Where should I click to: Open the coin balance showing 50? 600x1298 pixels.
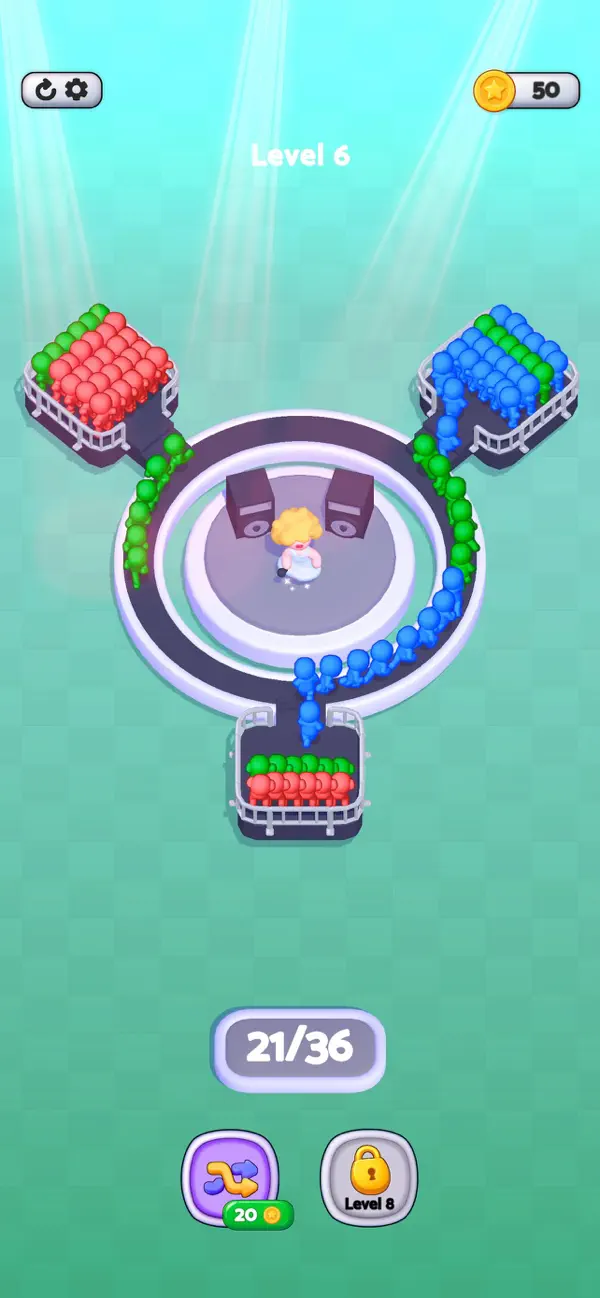pyautogui.click(x=527, y=90)
